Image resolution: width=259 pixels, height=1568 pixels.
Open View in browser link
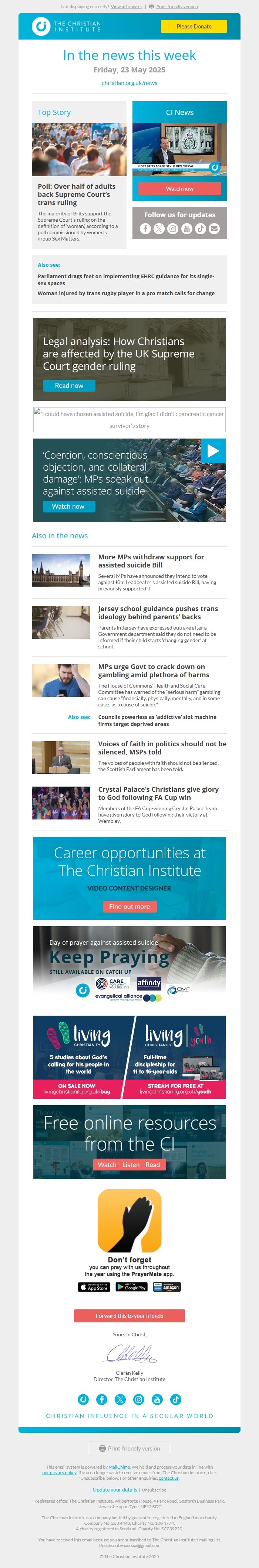tap(126, 7)
